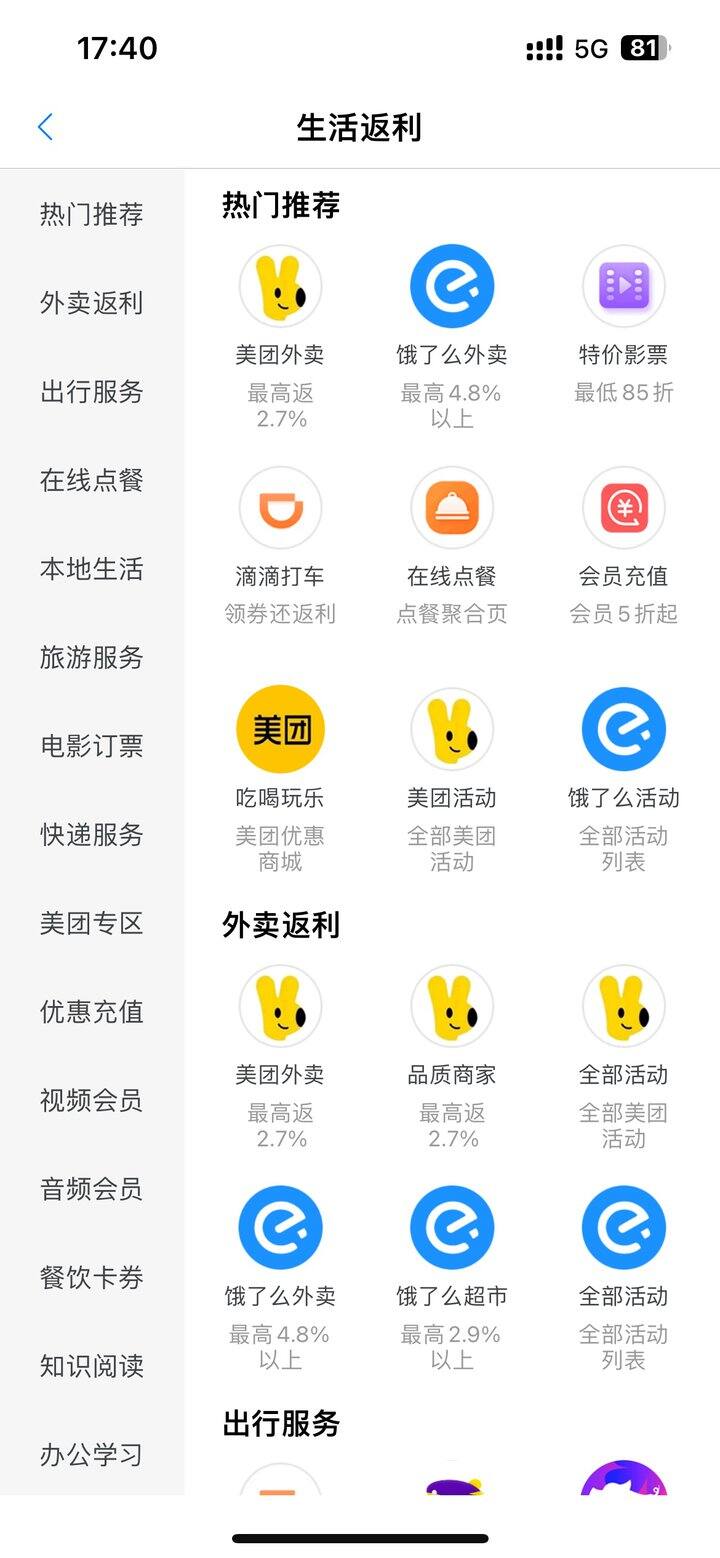
Task: Open 办公学习 sidebar item
Action: point(92,1454)
